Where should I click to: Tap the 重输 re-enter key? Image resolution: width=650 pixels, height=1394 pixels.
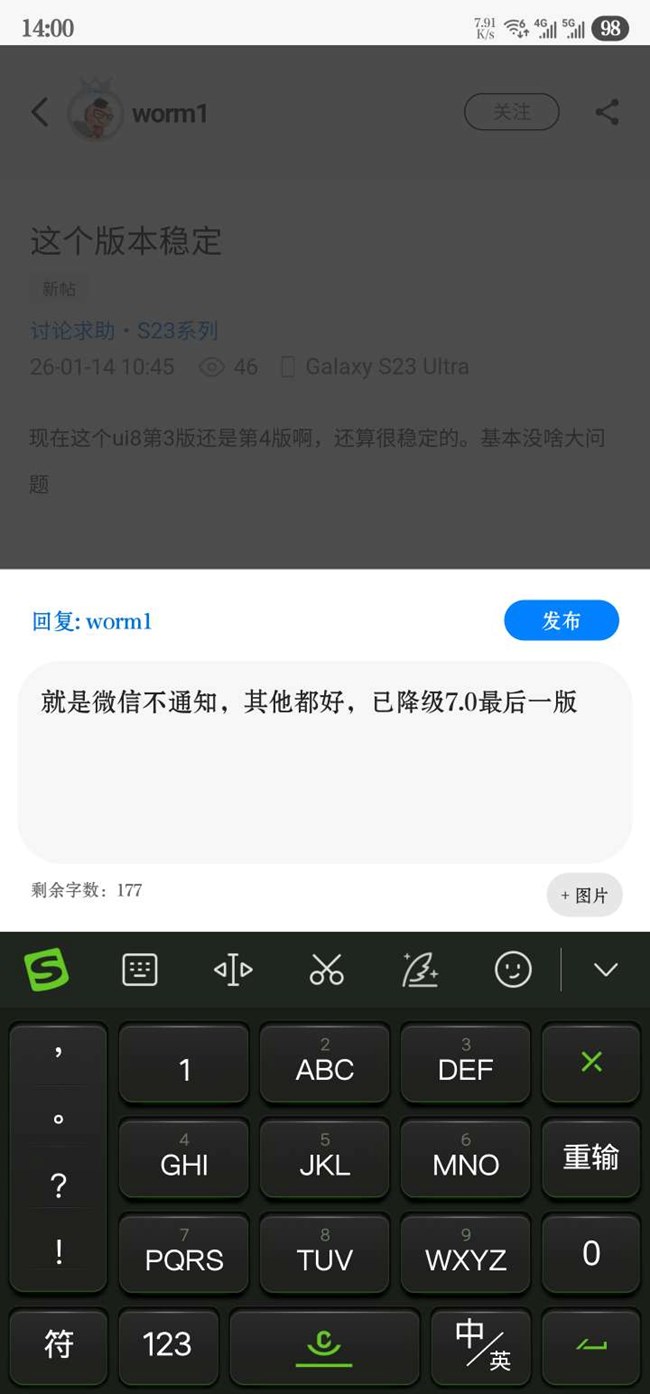(591, 1158)
